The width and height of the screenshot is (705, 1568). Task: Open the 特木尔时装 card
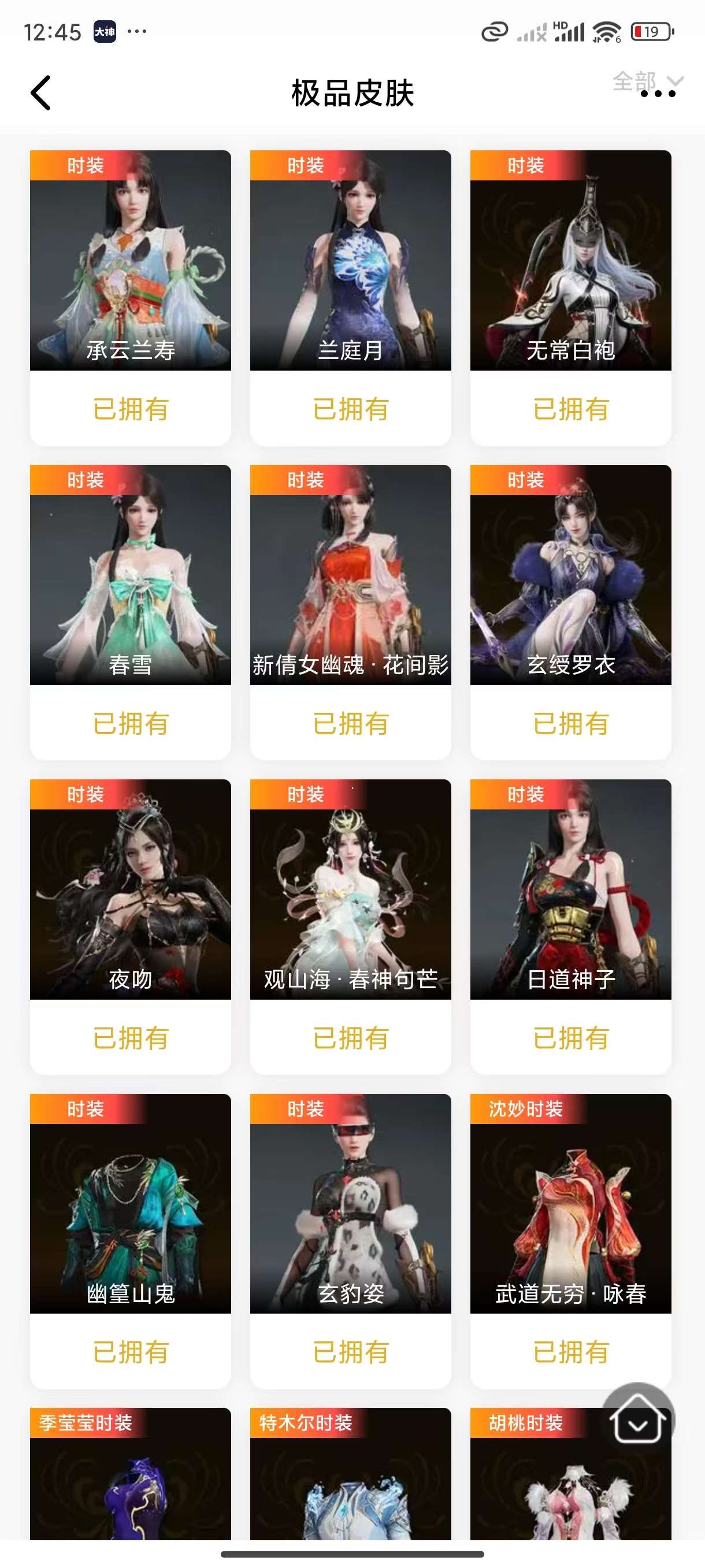click(x=350, y=1479)
